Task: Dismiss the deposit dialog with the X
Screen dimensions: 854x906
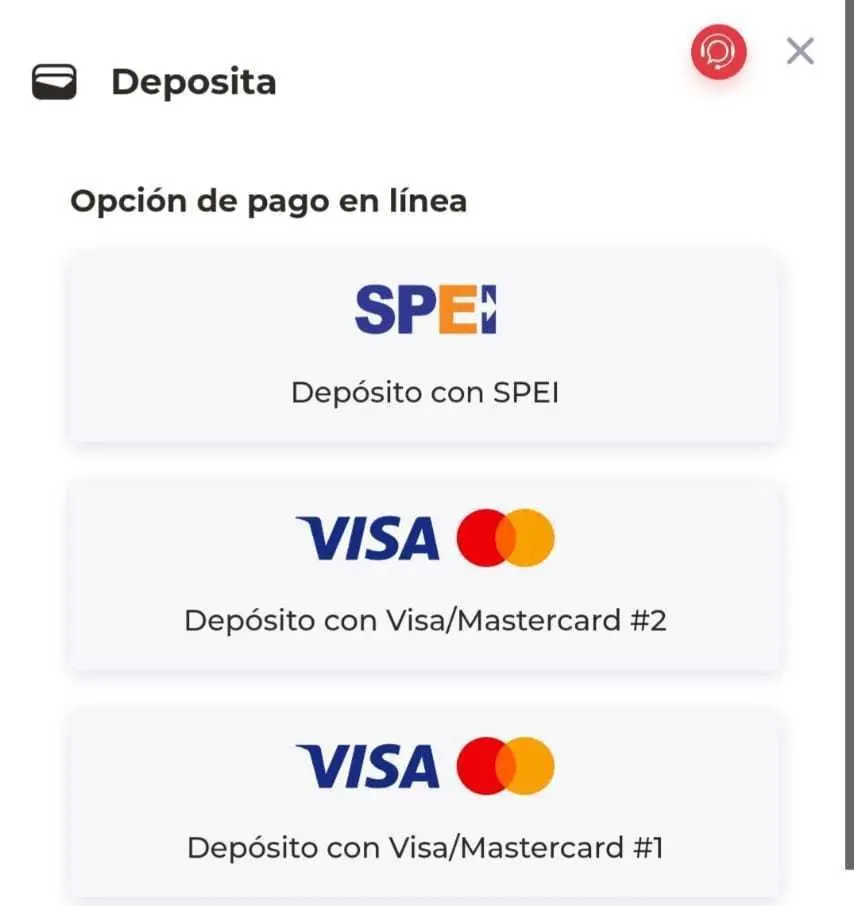Action: [799, 52]
